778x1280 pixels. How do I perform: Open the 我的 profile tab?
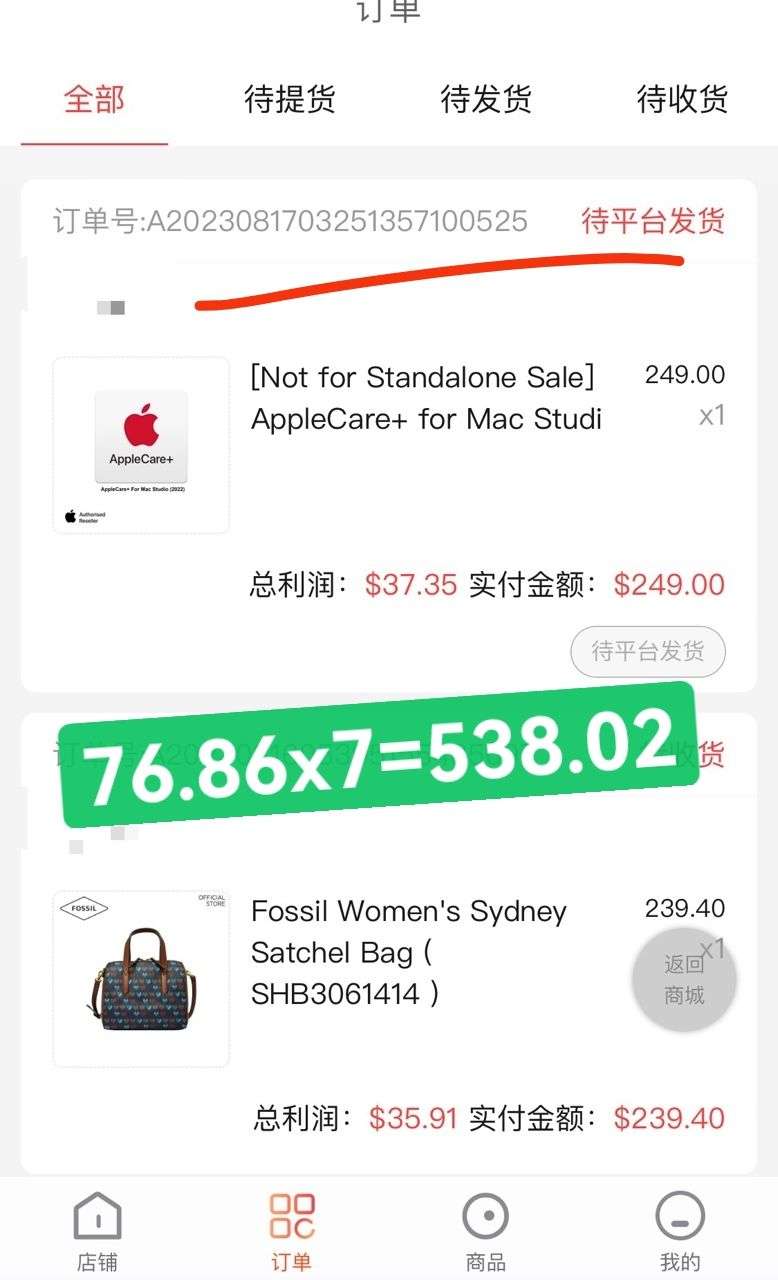pyautogui.click(x=680, y=1230)
